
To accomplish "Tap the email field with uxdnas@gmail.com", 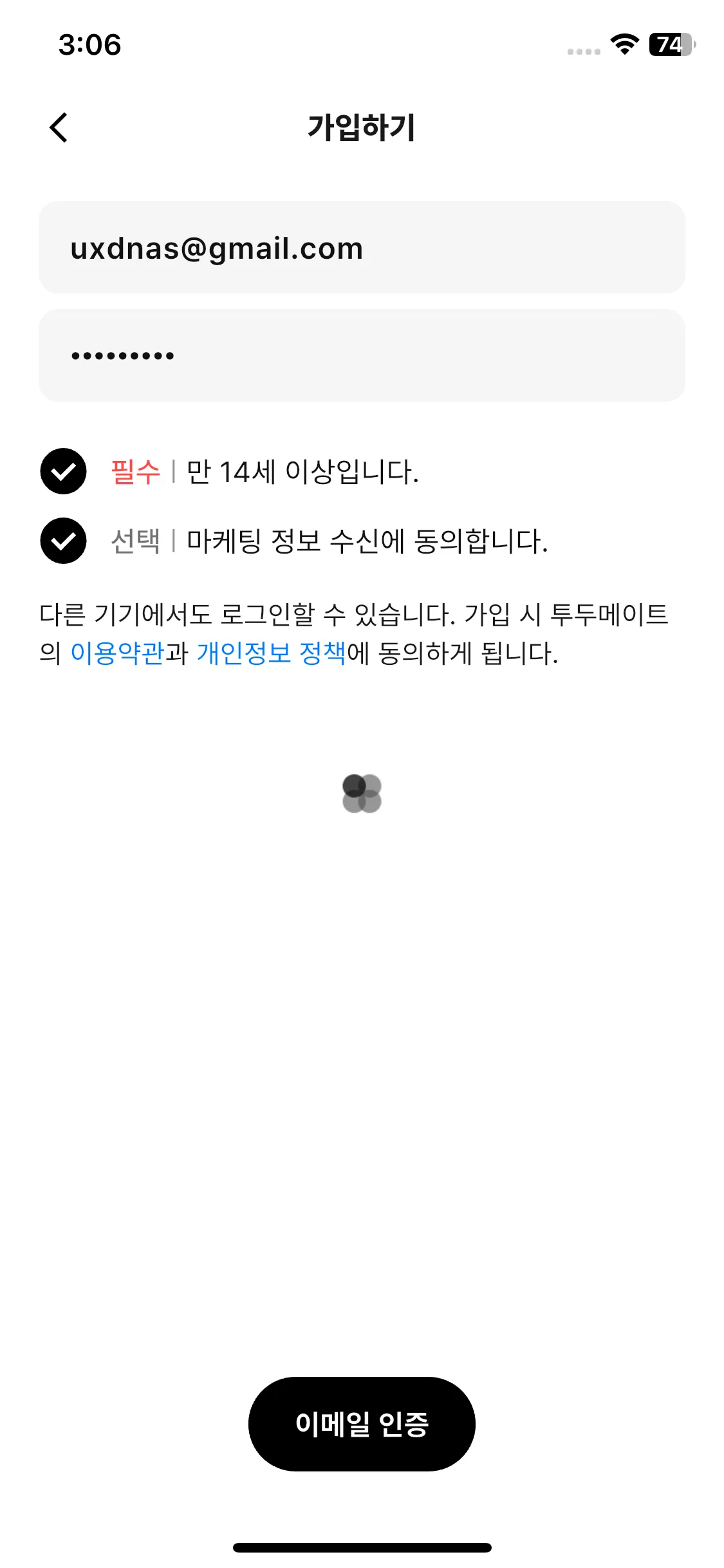I will click(x=362, y=248).
